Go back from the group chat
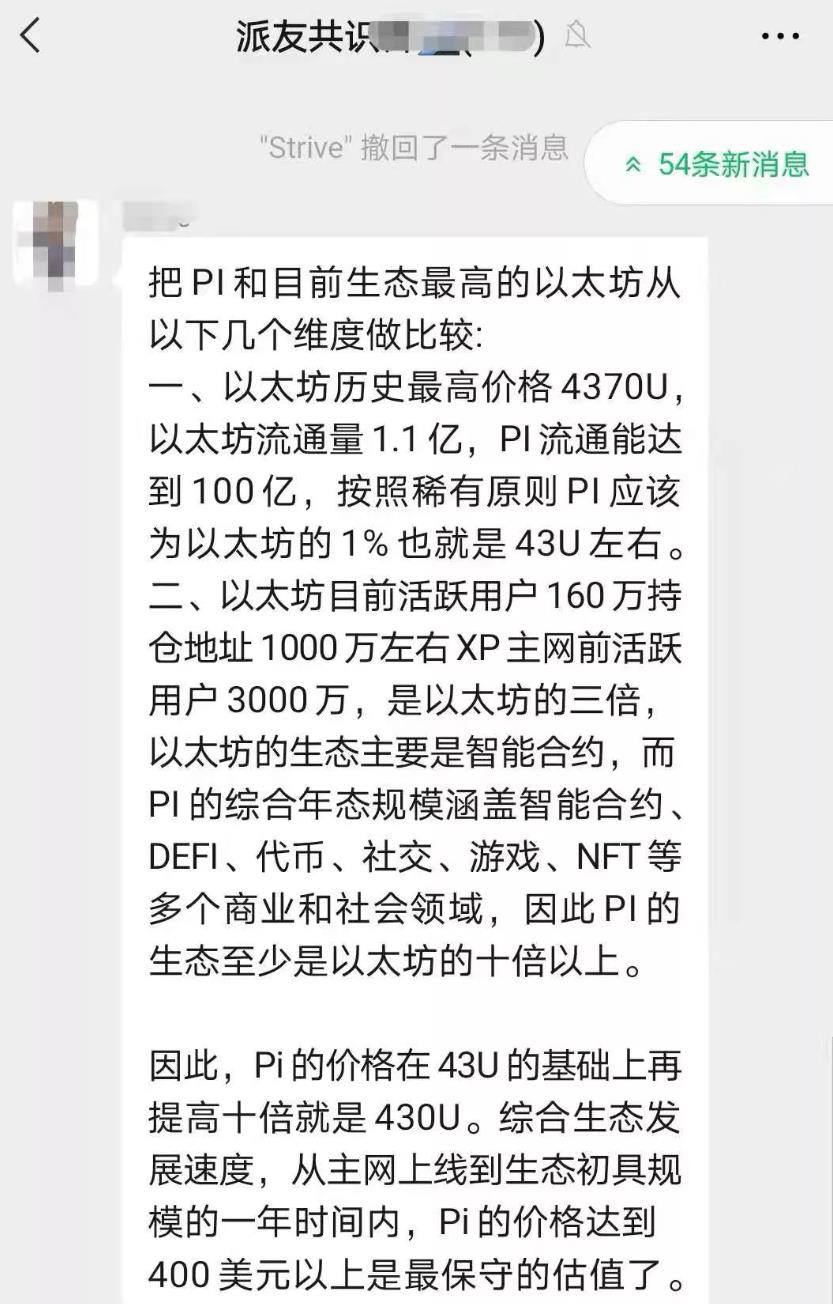 [x=31, y=37]
